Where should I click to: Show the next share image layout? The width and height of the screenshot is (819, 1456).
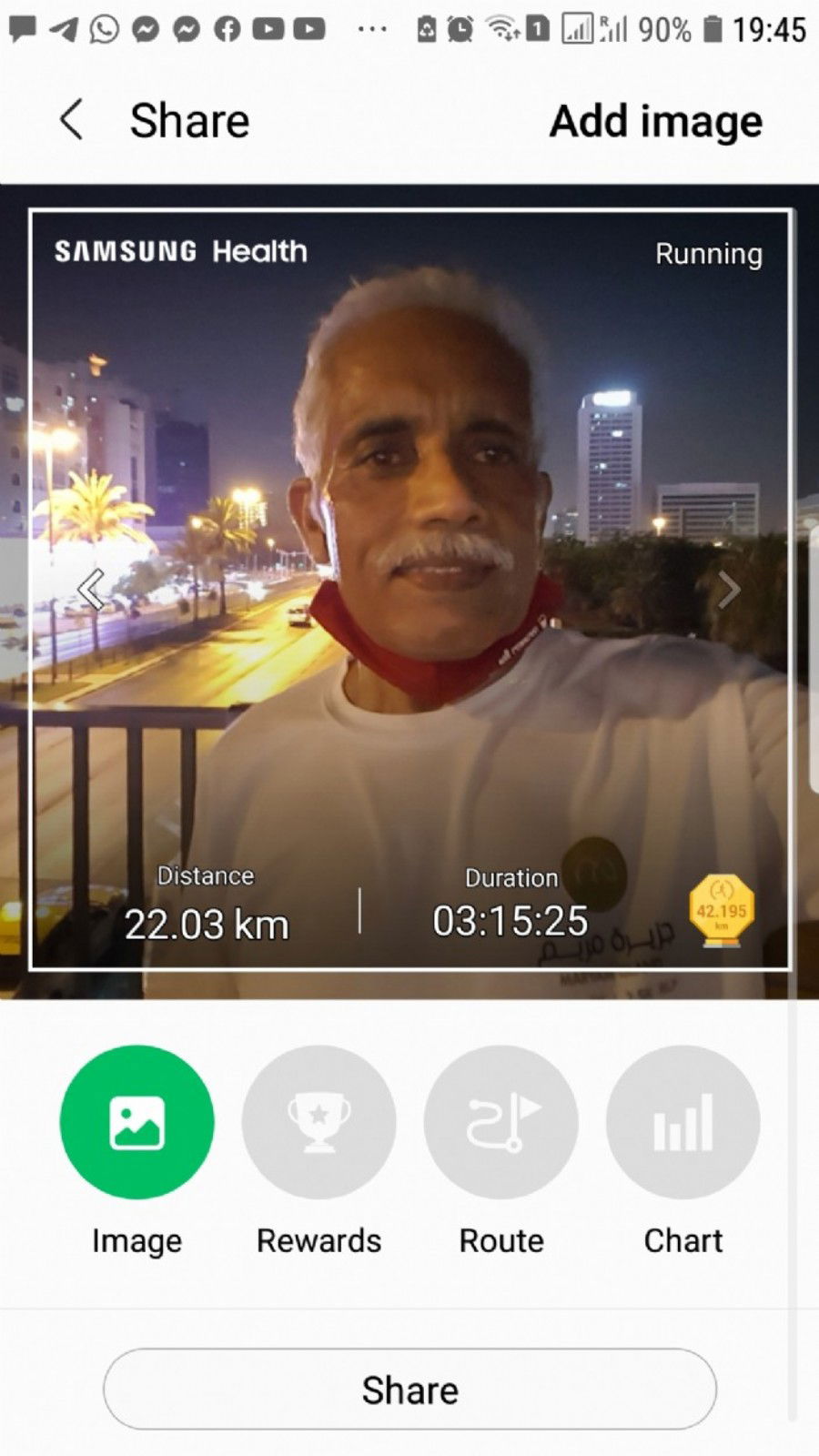[x=729, y=590]
